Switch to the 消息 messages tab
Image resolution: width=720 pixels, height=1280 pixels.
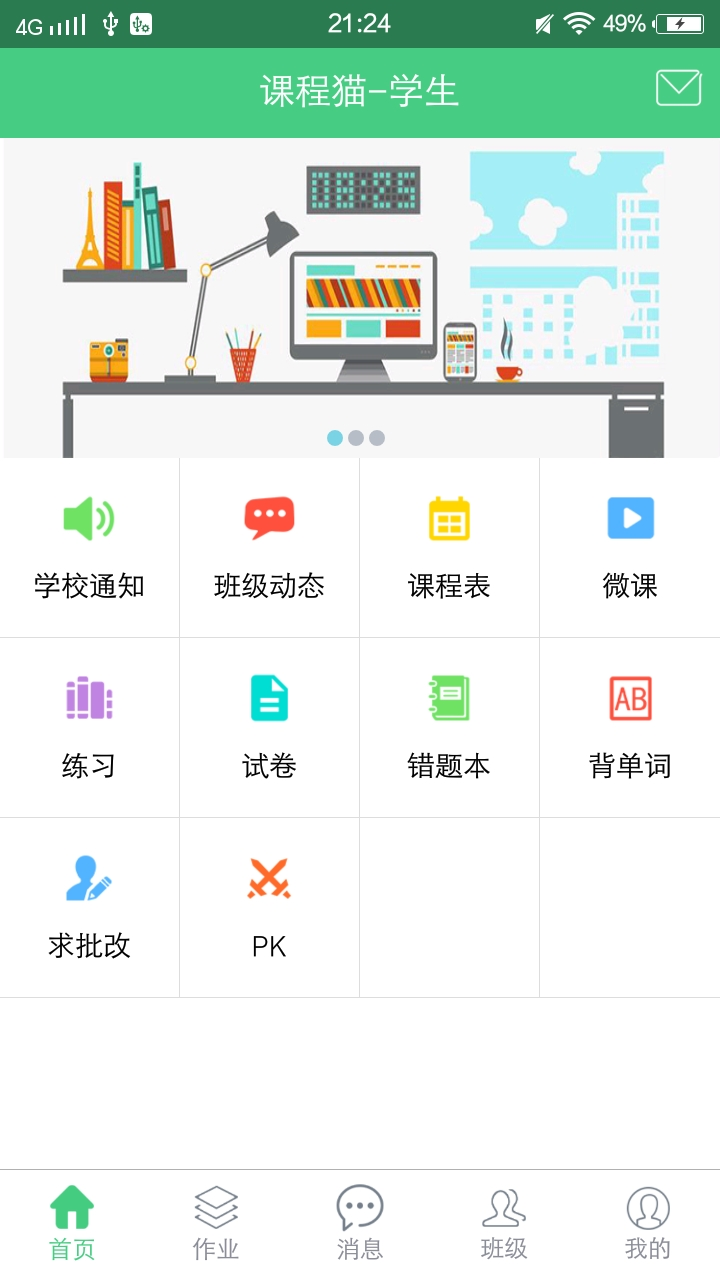[360, 1224]
